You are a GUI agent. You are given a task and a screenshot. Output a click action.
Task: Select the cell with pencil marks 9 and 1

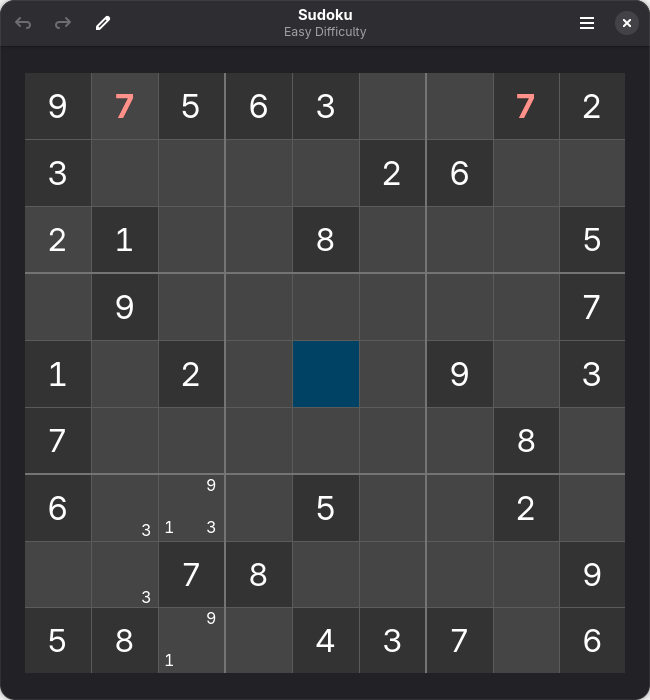(191, 641)
